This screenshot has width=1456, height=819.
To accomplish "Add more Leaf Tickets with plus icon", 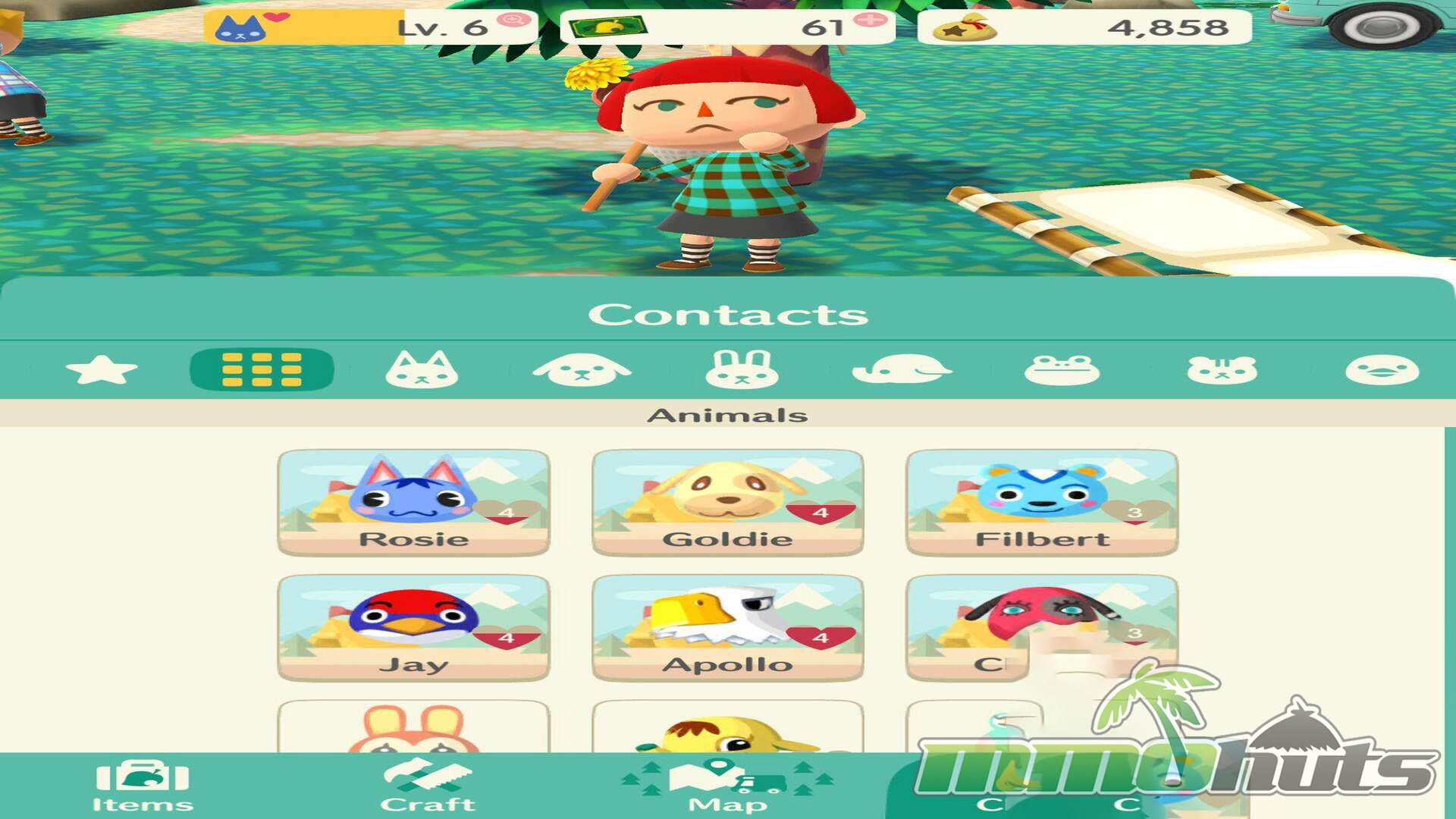I will click(870, 19).
